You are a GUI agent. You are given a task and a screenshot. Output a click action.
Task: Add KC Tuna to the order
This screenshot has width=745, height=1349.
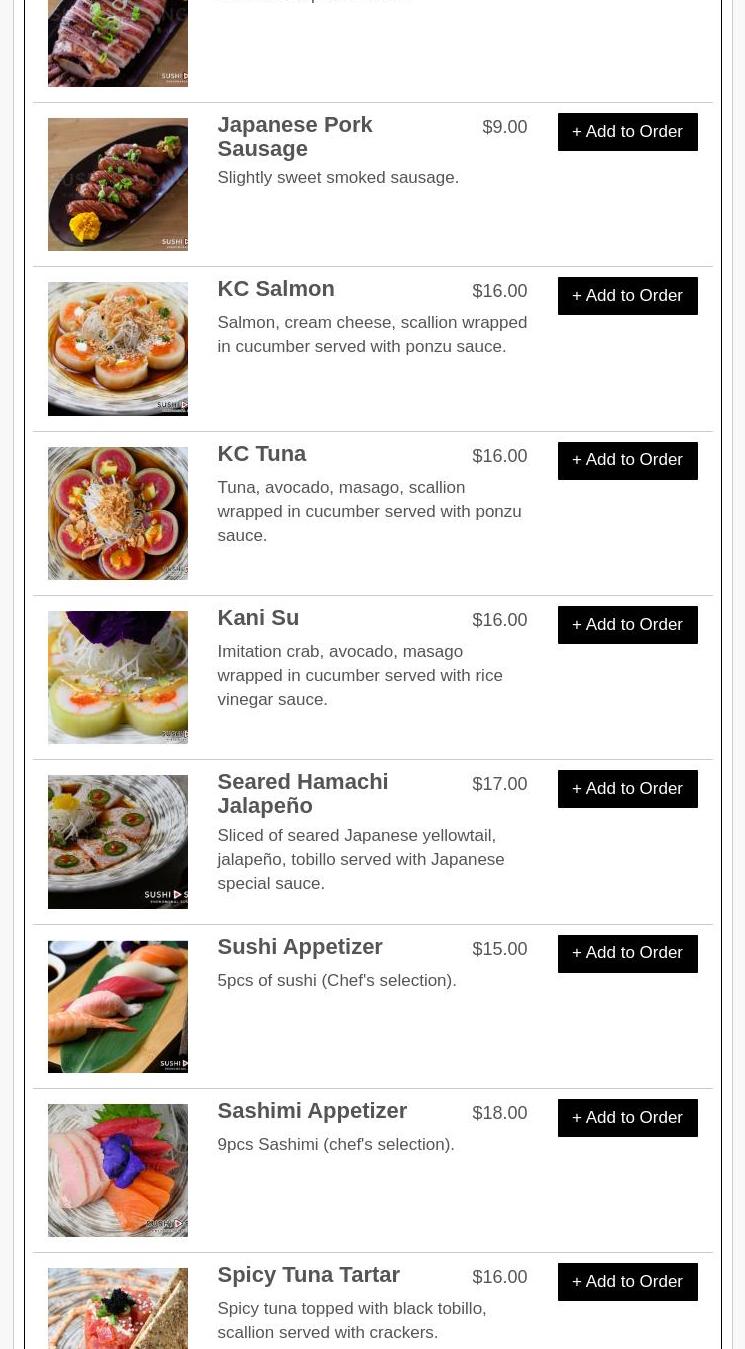coord(627,460)
